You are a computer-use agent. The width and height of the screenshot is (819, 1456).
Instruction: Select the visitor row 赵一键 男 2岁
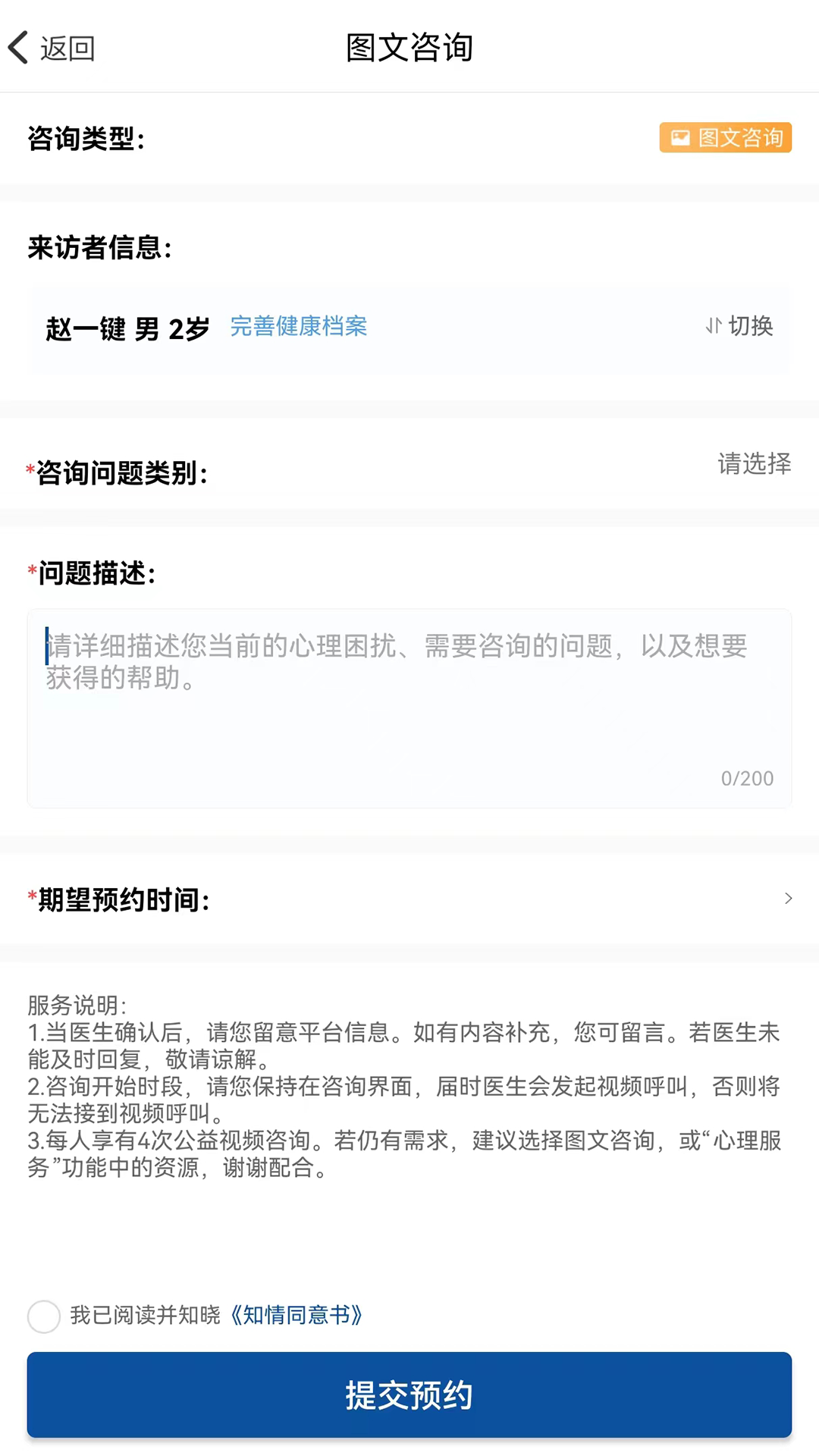coord(127,329)
